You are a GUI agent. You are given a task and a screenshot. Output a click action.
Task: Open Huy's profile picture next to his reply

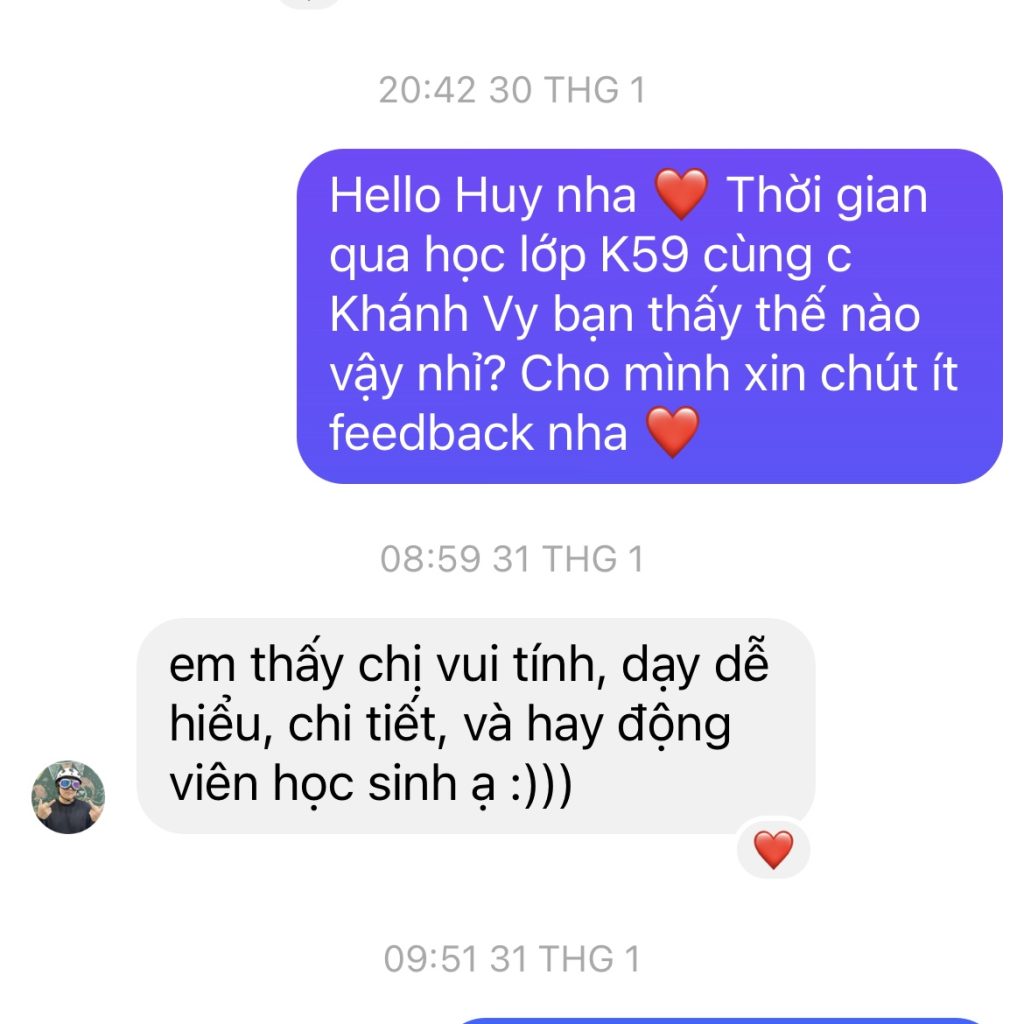68,797
